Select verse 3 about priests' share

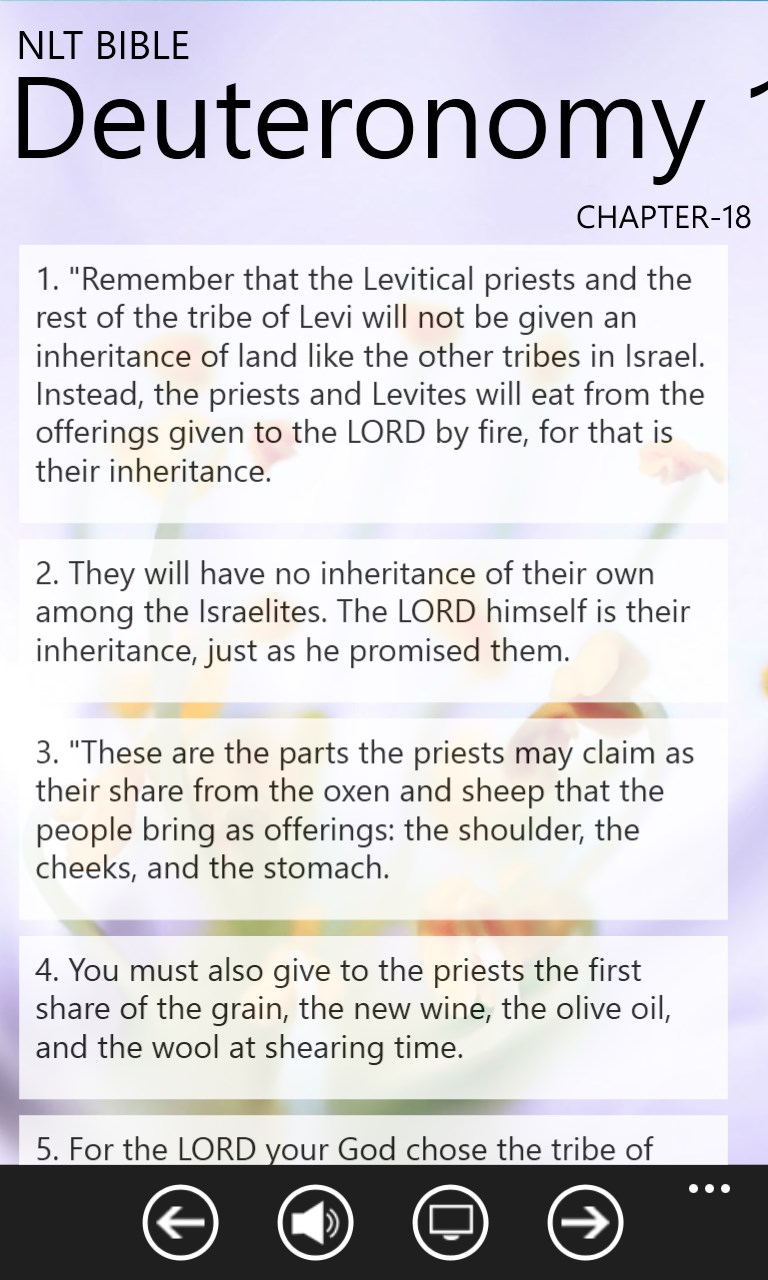coord(372,811)
